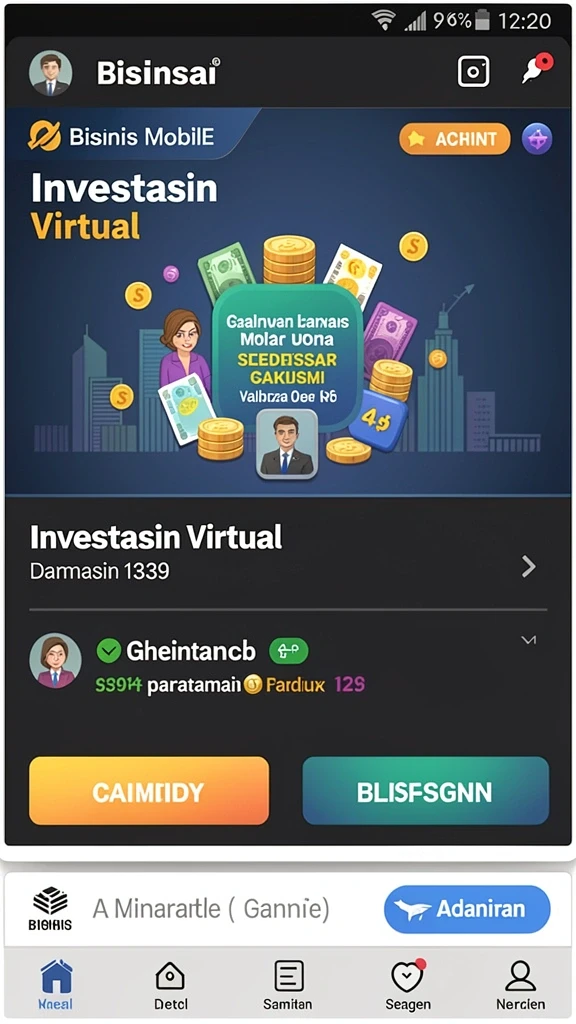Viewport: 576px width, 1024px height.
Task: Open the Investasin Virtual Damasin 1339 row
Action: click(x=288, y=552)
